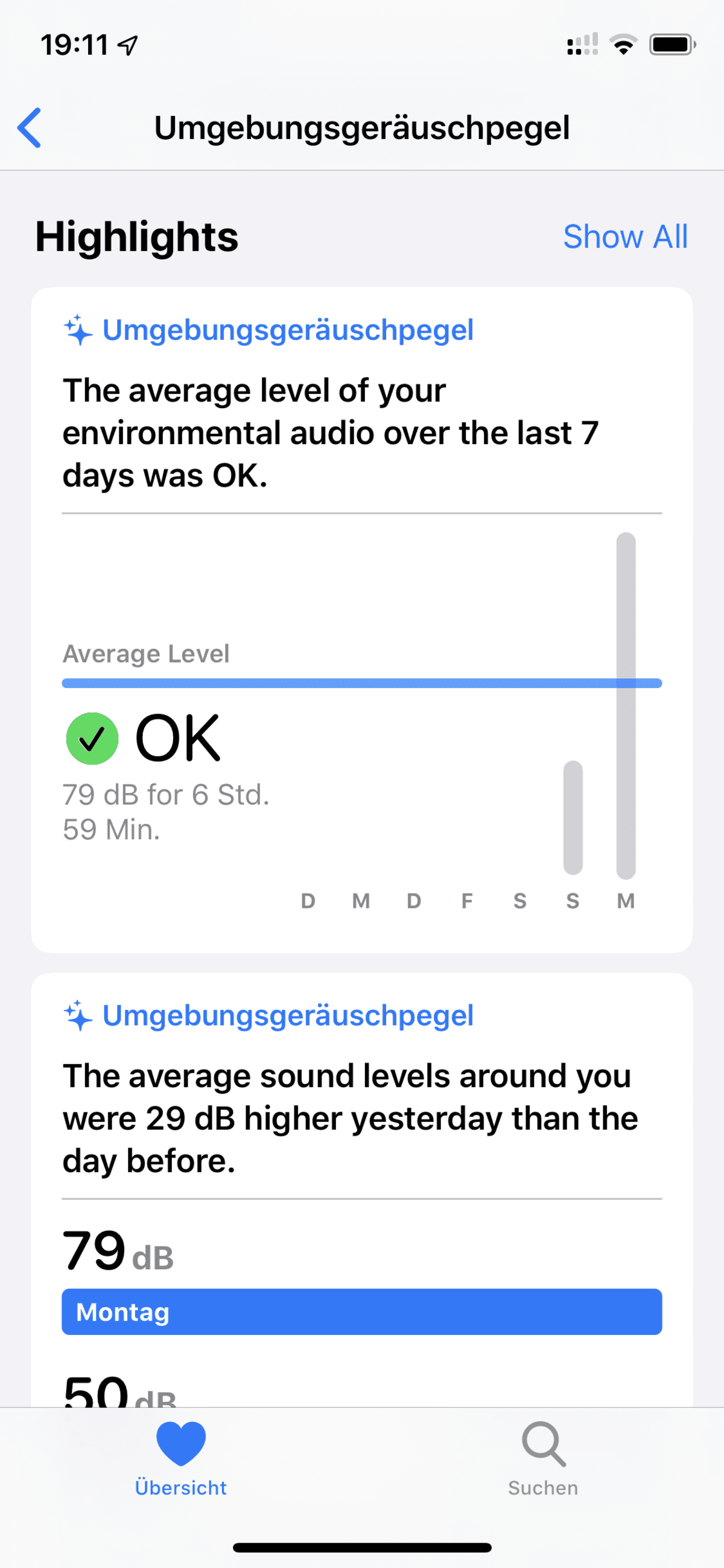Go back using the top-left arrow
Viewport: 724px width, 1568px height.
click(29, 128)
